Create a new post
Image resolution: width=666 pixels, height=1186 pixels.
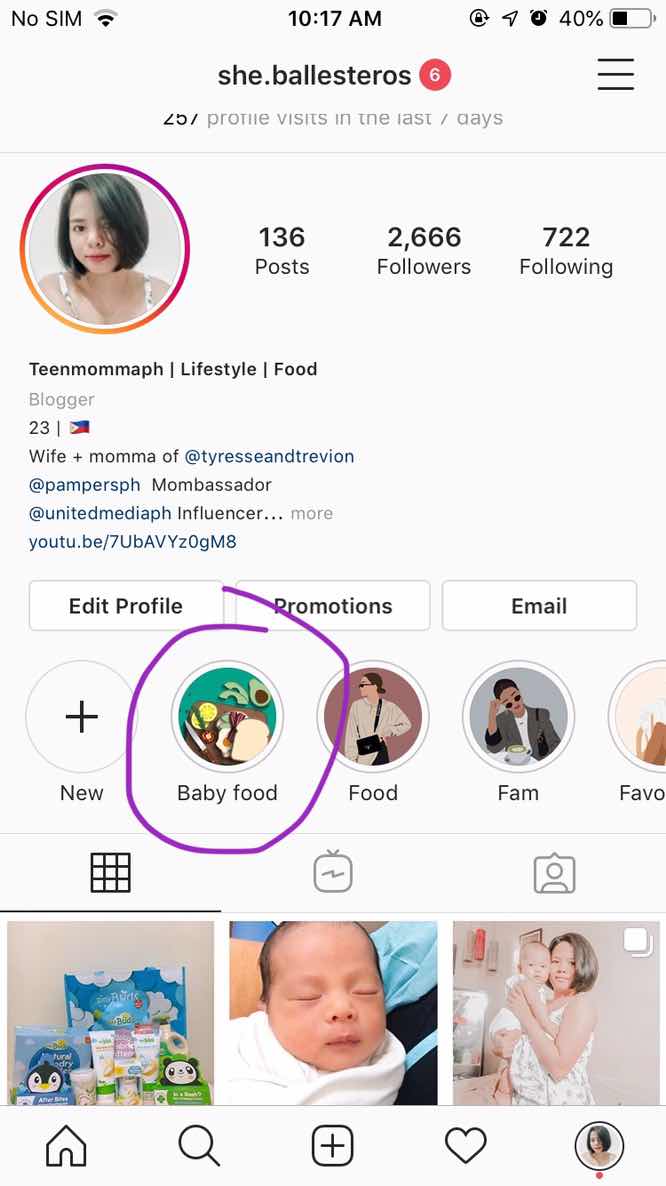pyautogui.click(x=333, y=1146)
